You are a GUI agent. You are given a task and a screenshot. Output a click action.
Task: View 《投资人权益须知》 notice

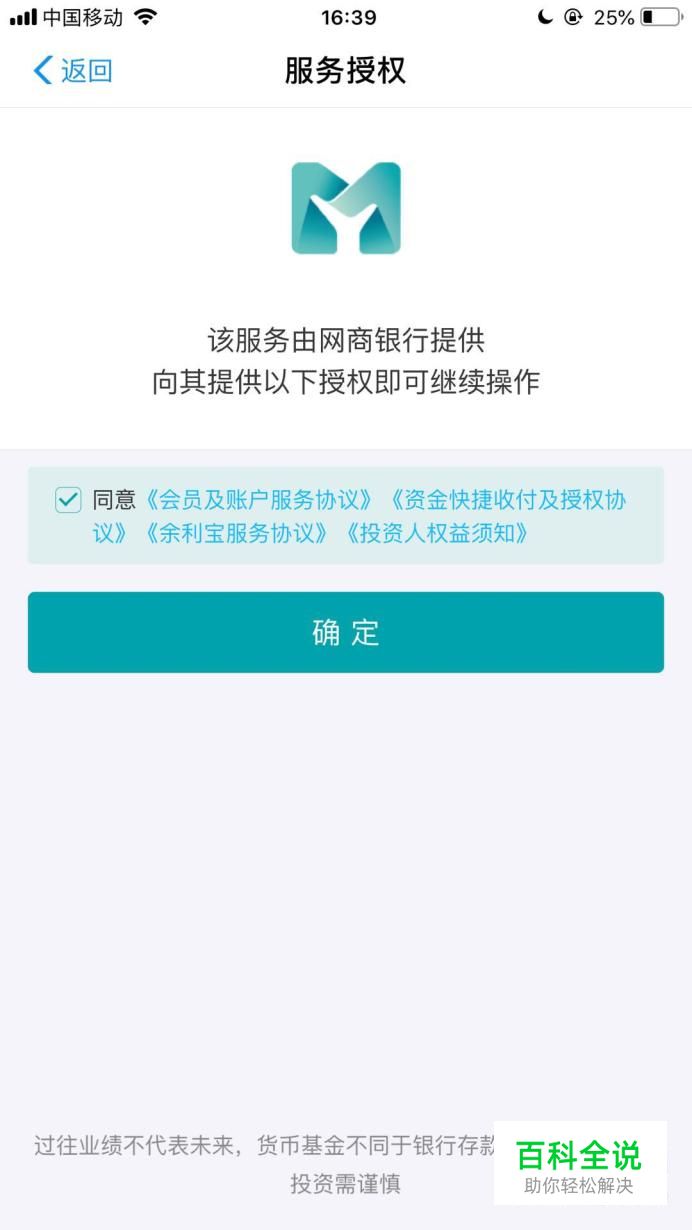436,533
